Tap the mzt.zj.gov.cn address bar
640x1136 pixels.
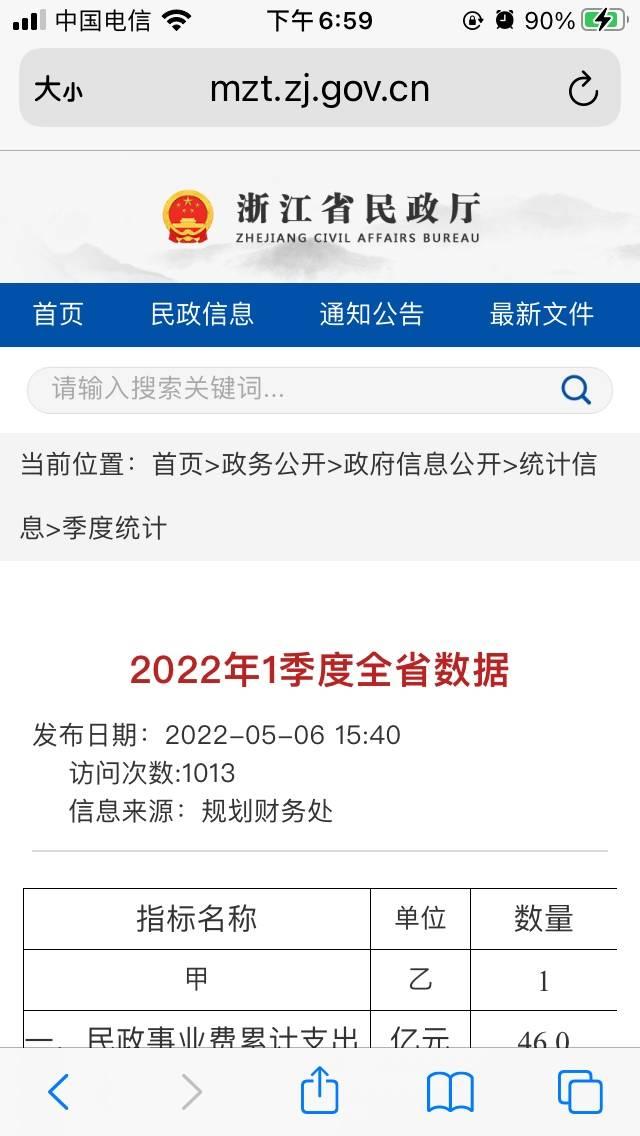pyautogui.click(x=319, y=90)
